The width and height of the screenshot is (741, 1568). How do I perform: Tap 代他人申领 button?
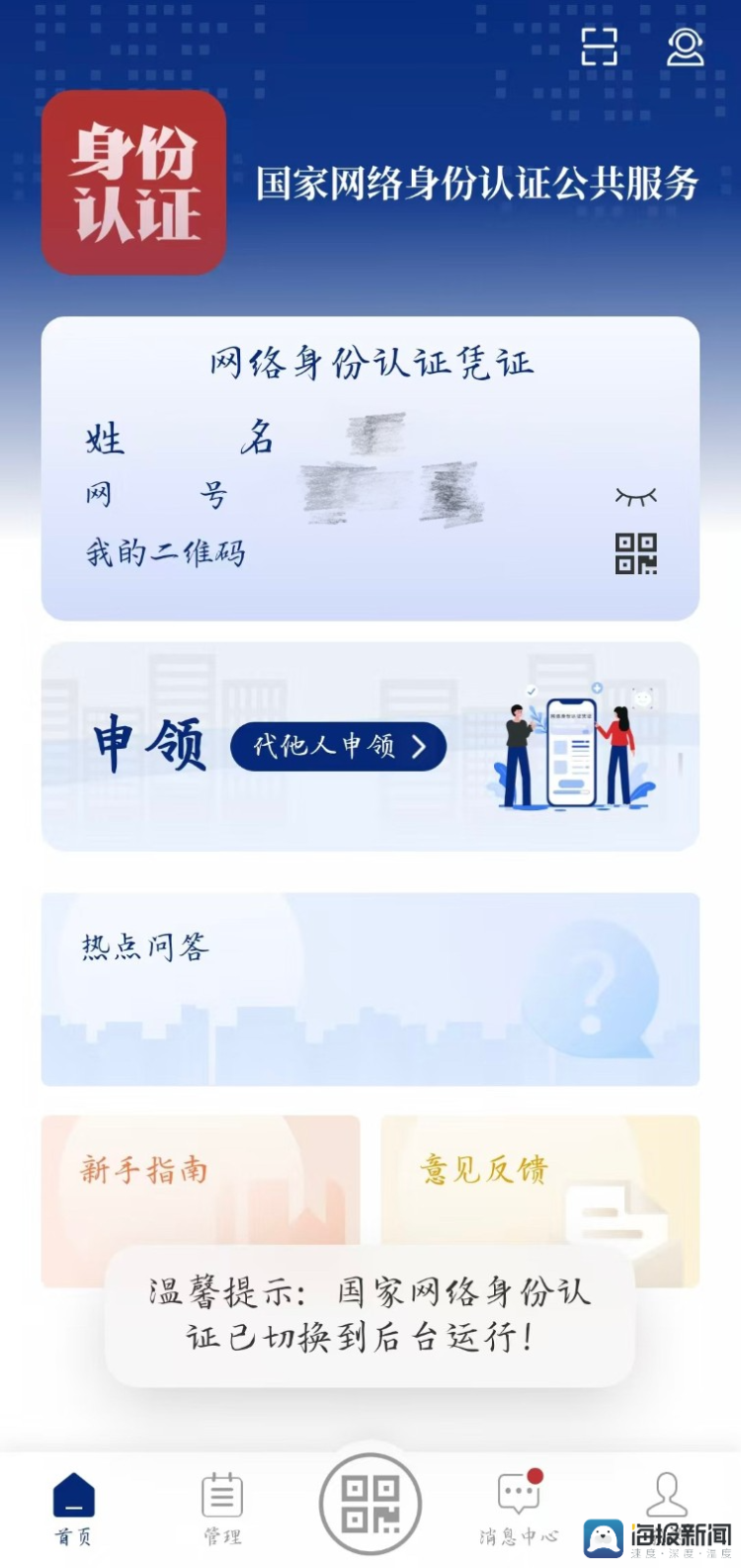tap(338, 746)
